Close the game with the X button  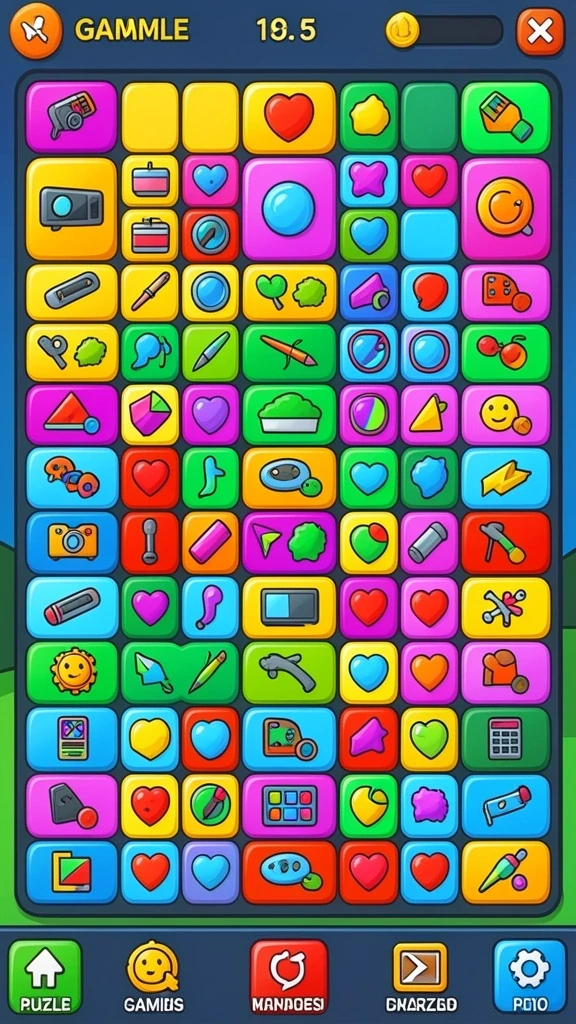coord(539,31)
